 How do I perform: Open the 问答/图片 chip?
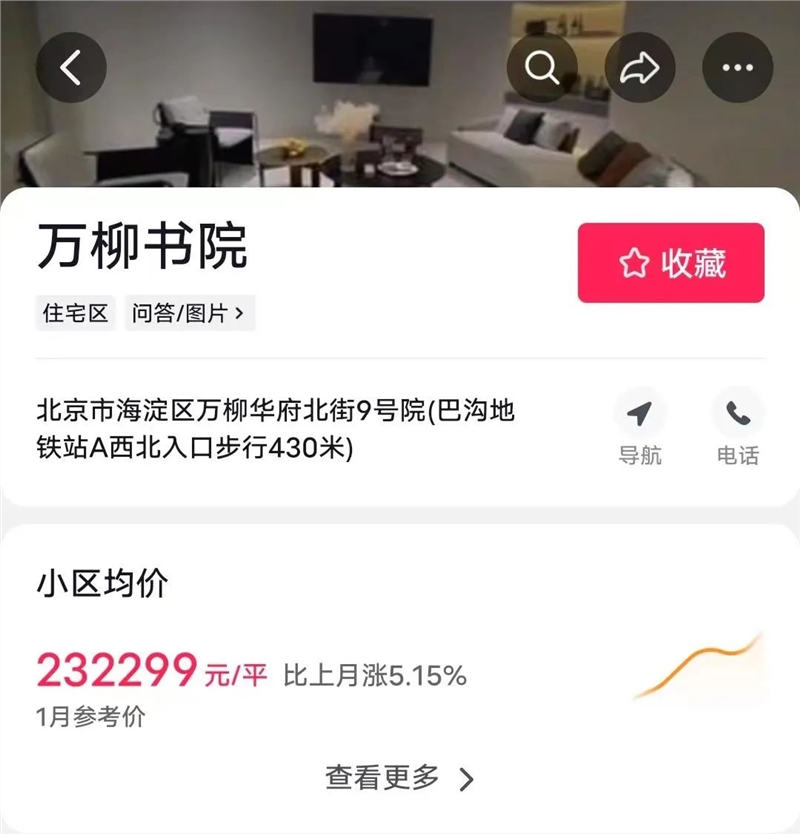(x=189, y=313)
